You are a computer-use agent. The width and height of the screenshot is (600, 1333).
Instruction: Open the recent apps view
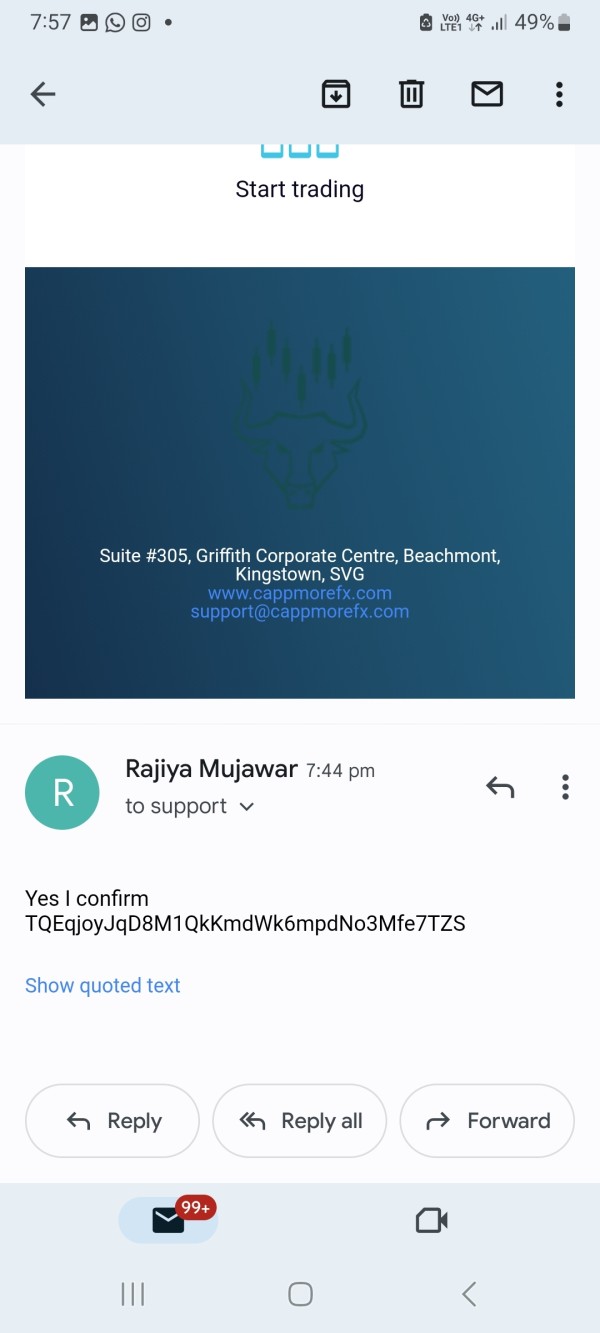[133, 1294]
